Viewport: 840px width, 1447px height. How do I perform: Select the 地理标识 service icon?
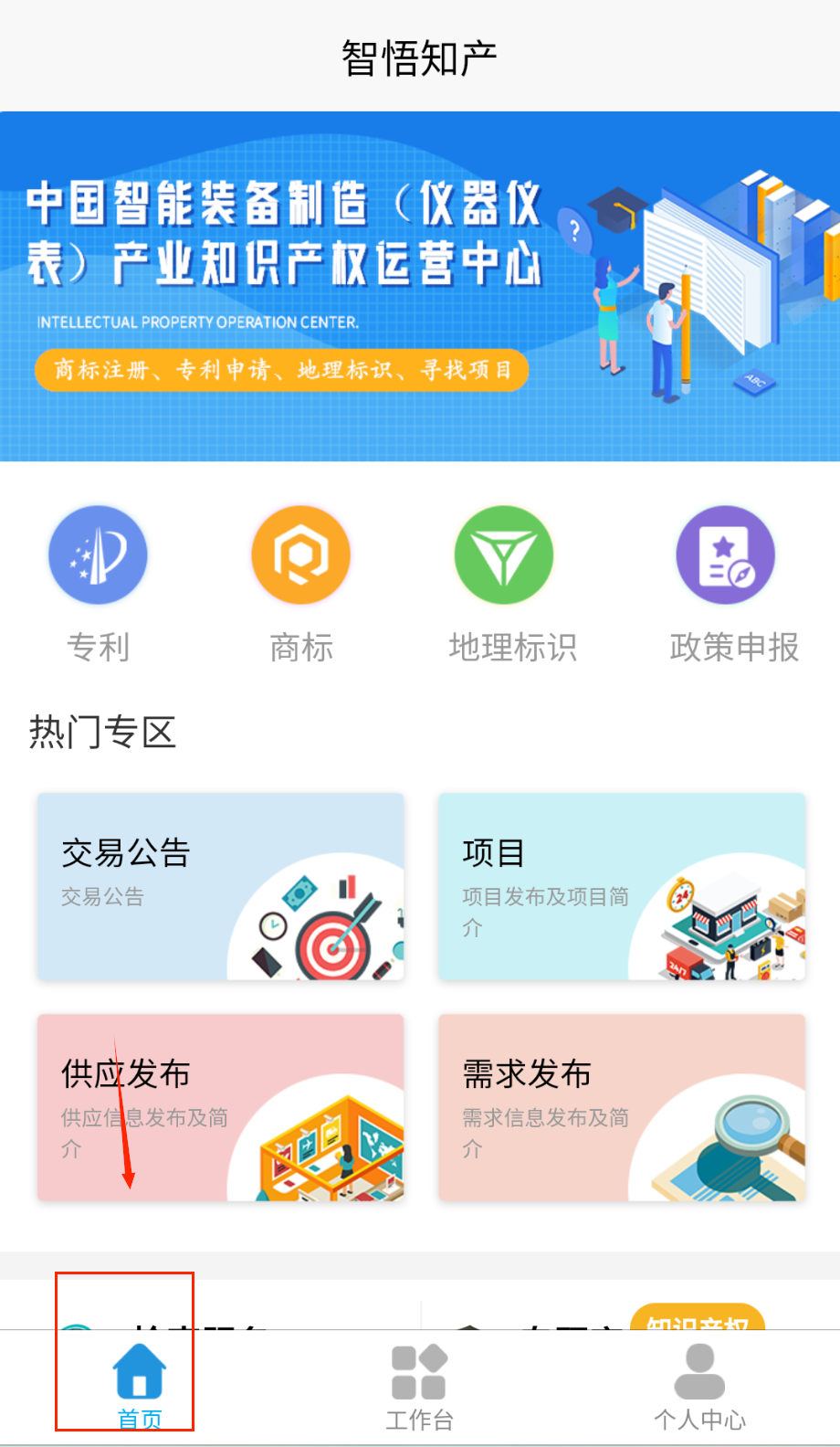tap(504, 555)
